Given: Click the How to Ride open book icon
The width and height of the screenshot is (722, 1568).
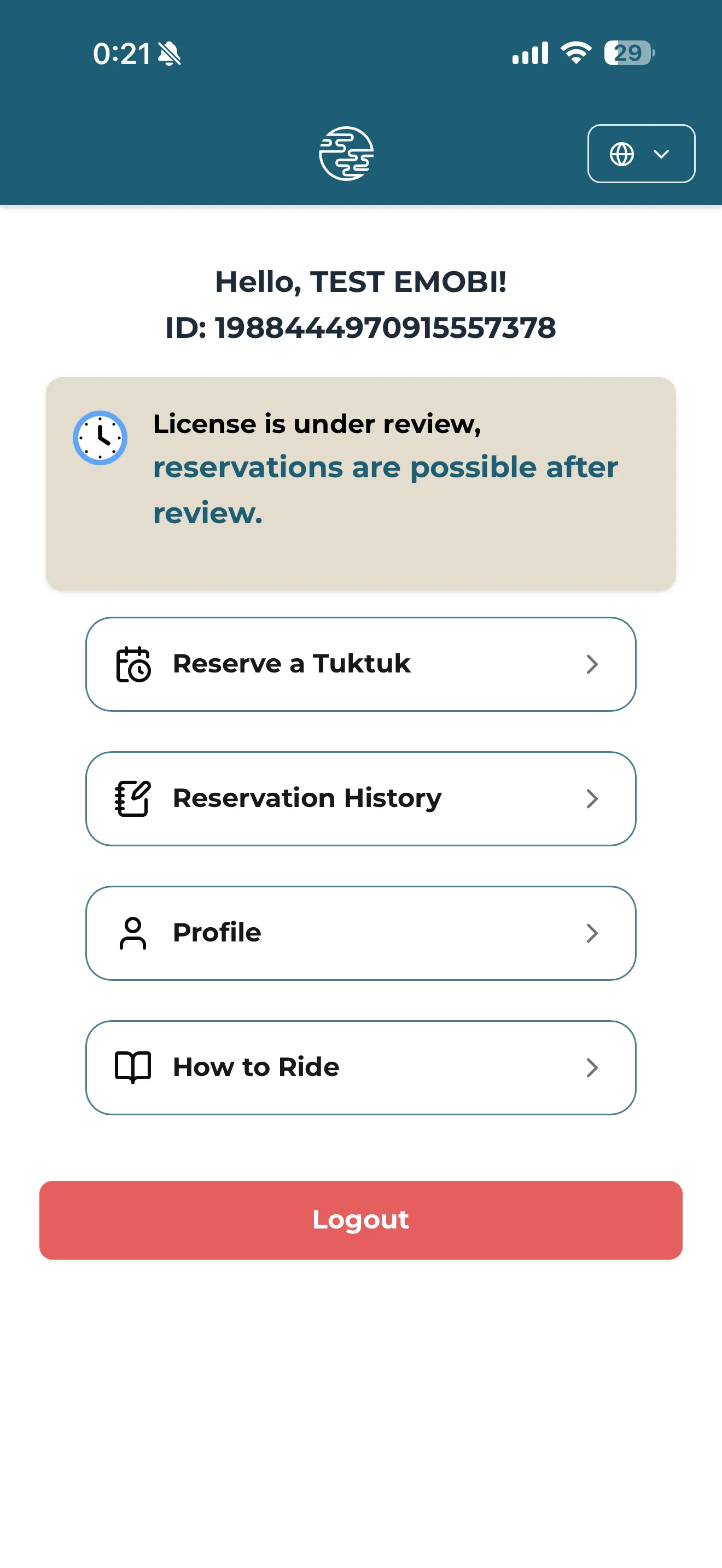Looking at the screenshot, I should point(133,1067).
